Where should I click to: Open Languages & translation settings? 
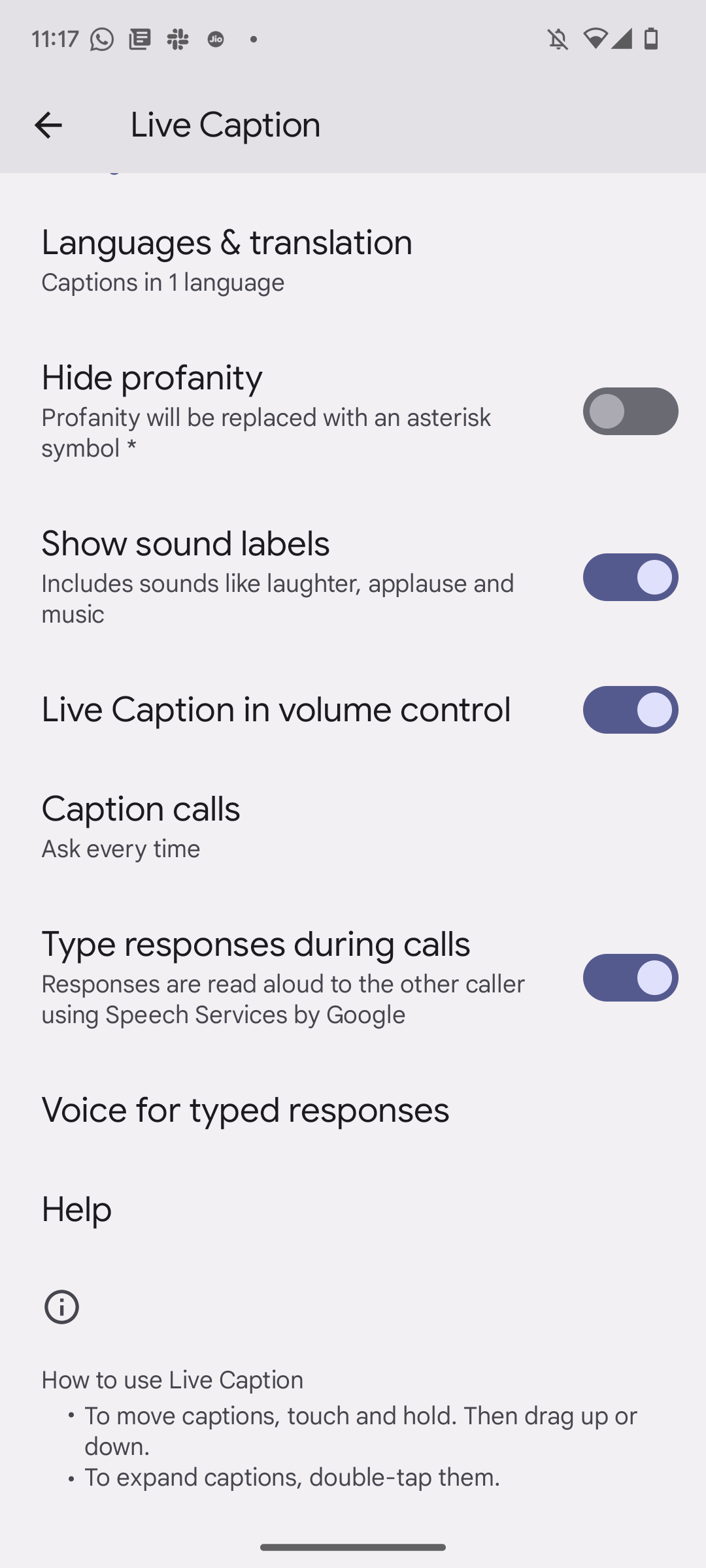click(353, 260)
